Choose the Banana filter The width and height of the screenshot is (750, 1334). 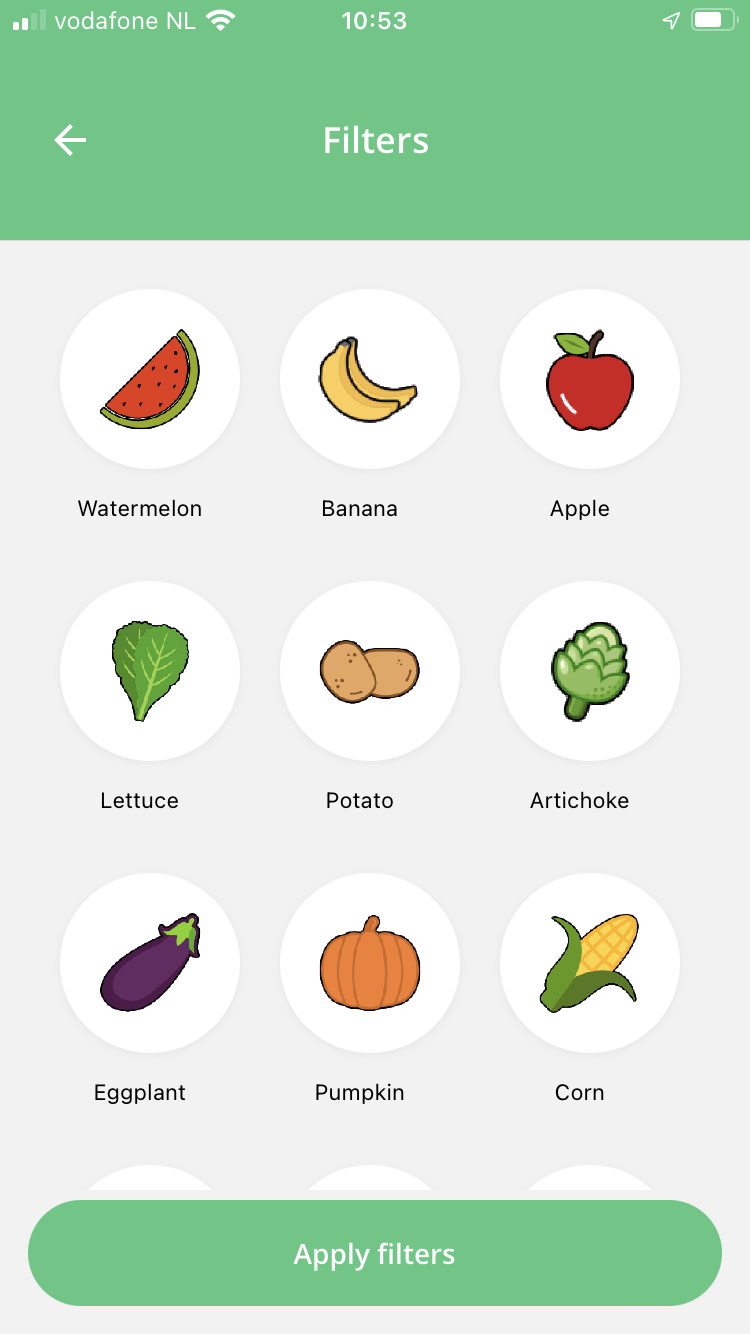pos(370,380)
